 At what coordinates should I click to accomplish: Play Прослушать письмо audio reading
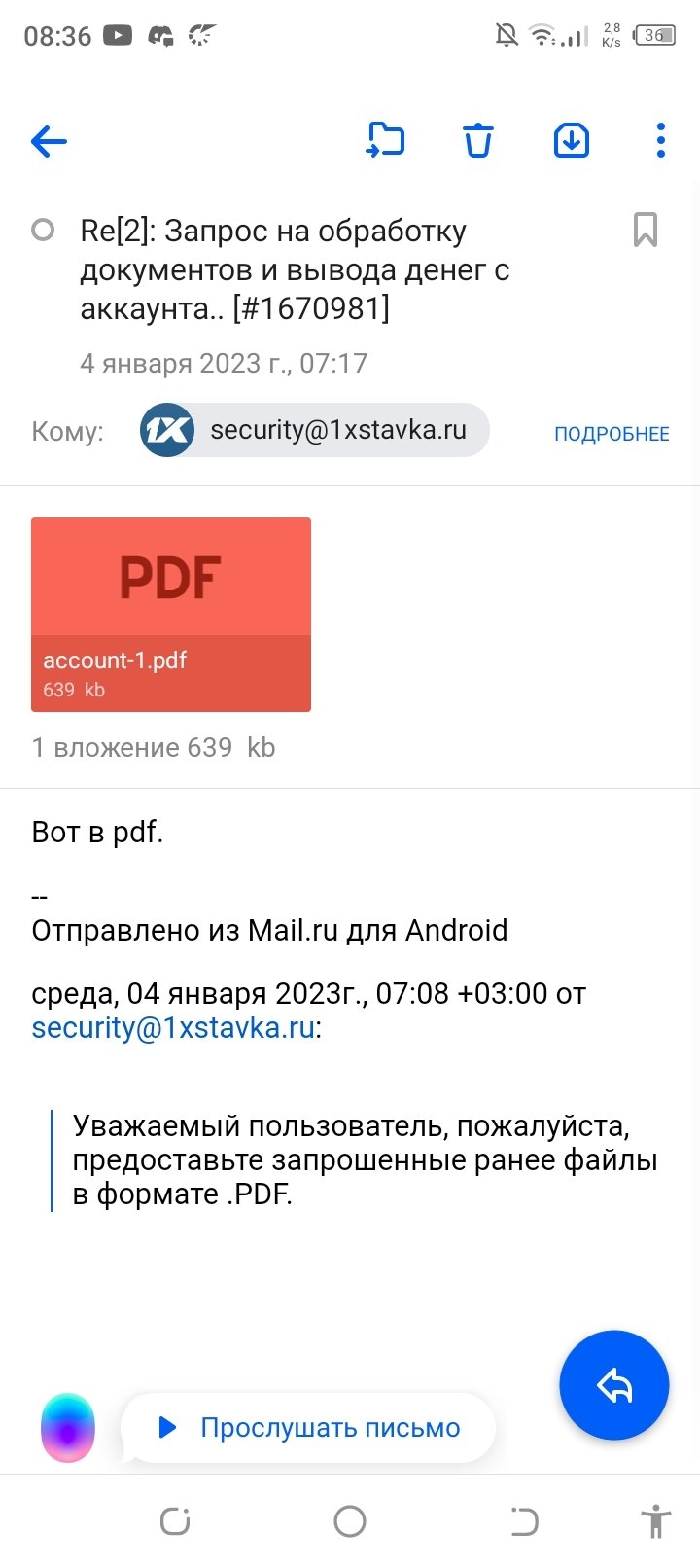coord(309,1427)
